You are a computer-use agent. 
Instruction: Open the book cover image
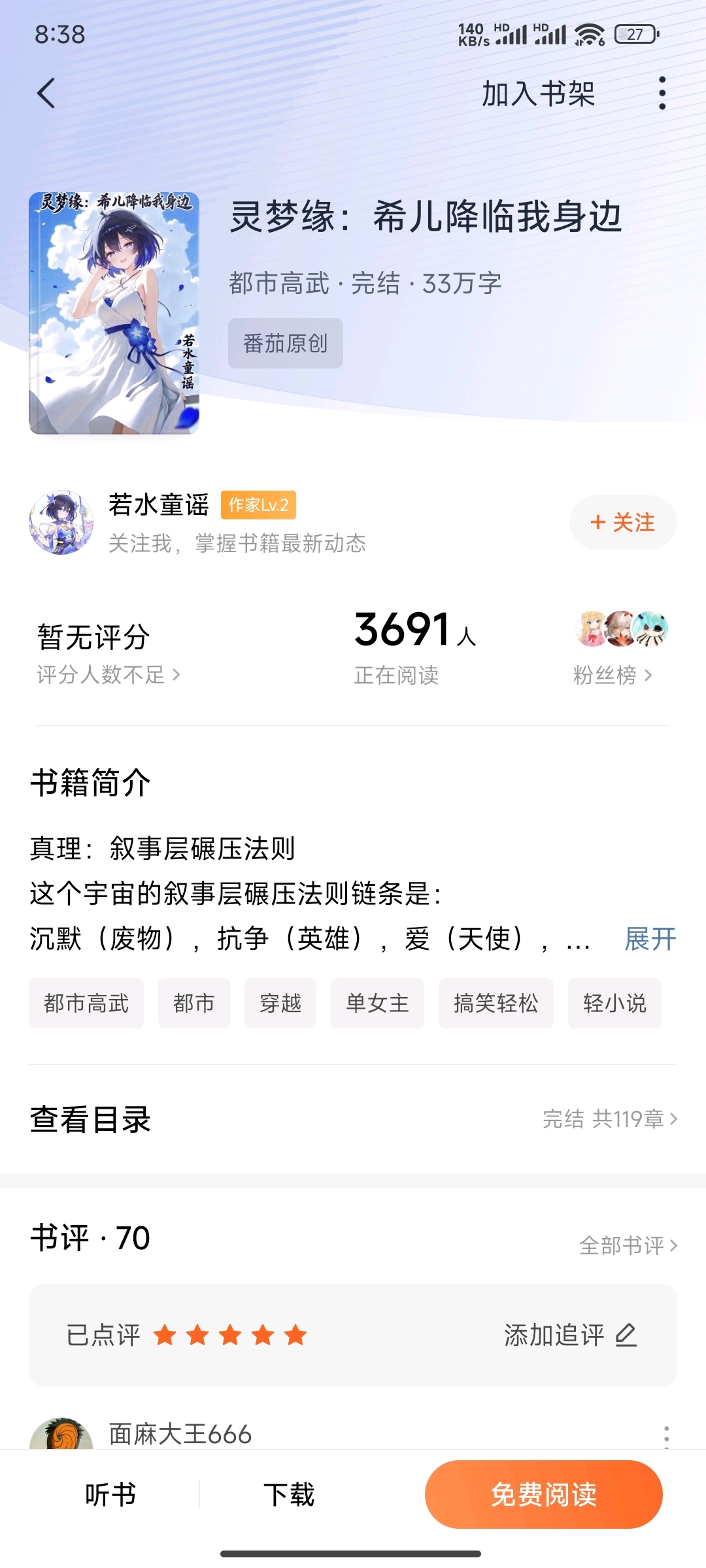tap(114, 313)
